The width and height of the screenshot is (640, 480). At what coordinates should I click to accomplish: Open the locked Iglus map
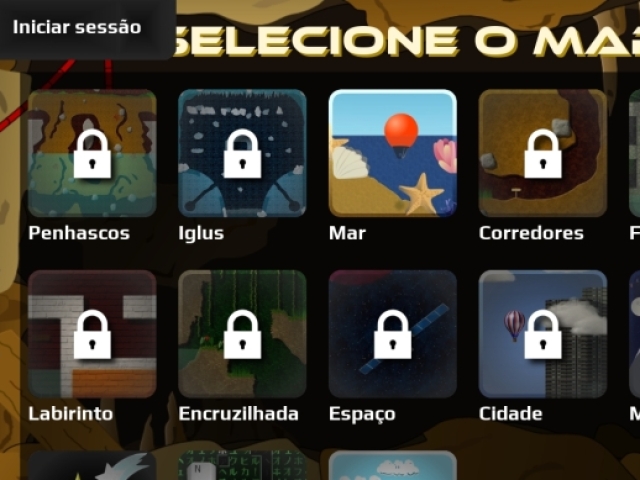242,153
